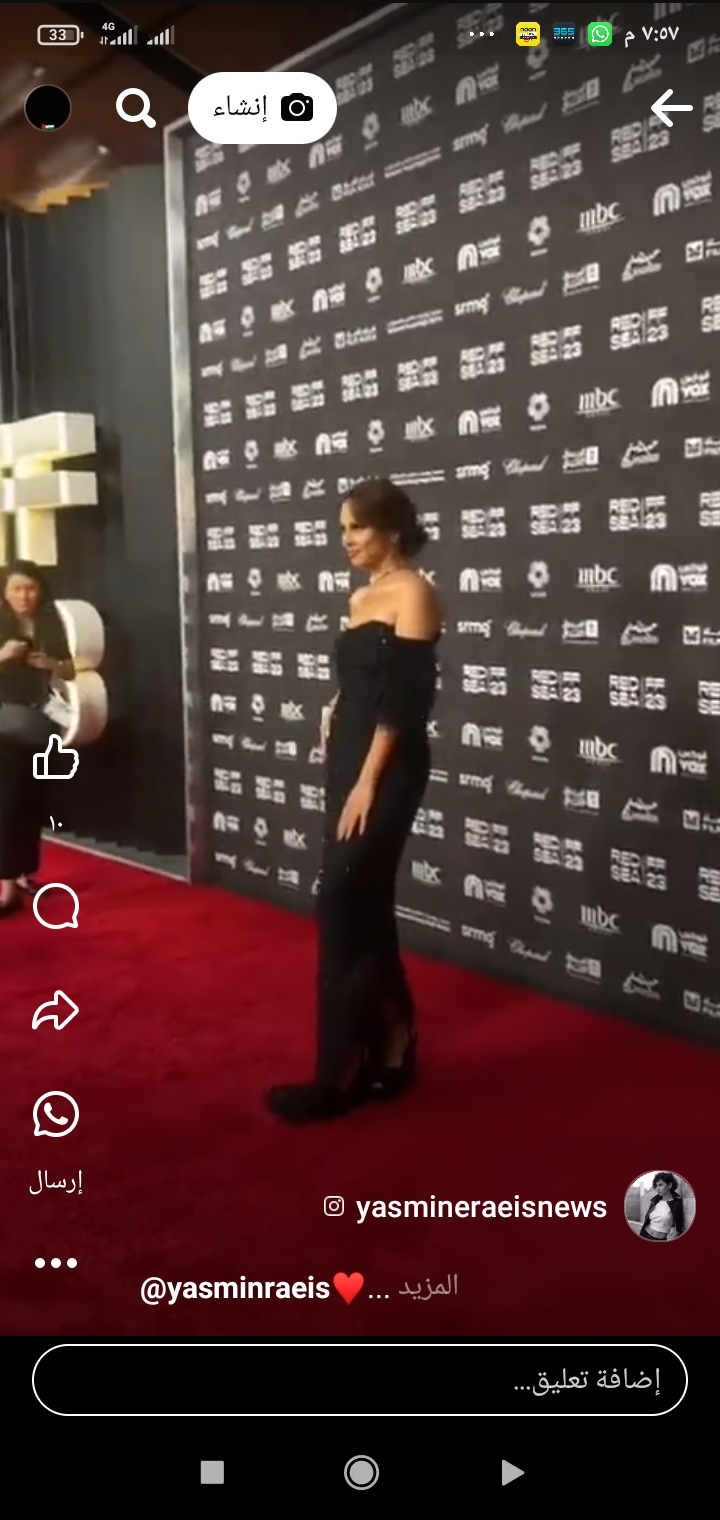The height and width of the screenshot is (1520, 720).
Task: Open the yasmineraeisnews profile avatar
Action: [660, 1206]
